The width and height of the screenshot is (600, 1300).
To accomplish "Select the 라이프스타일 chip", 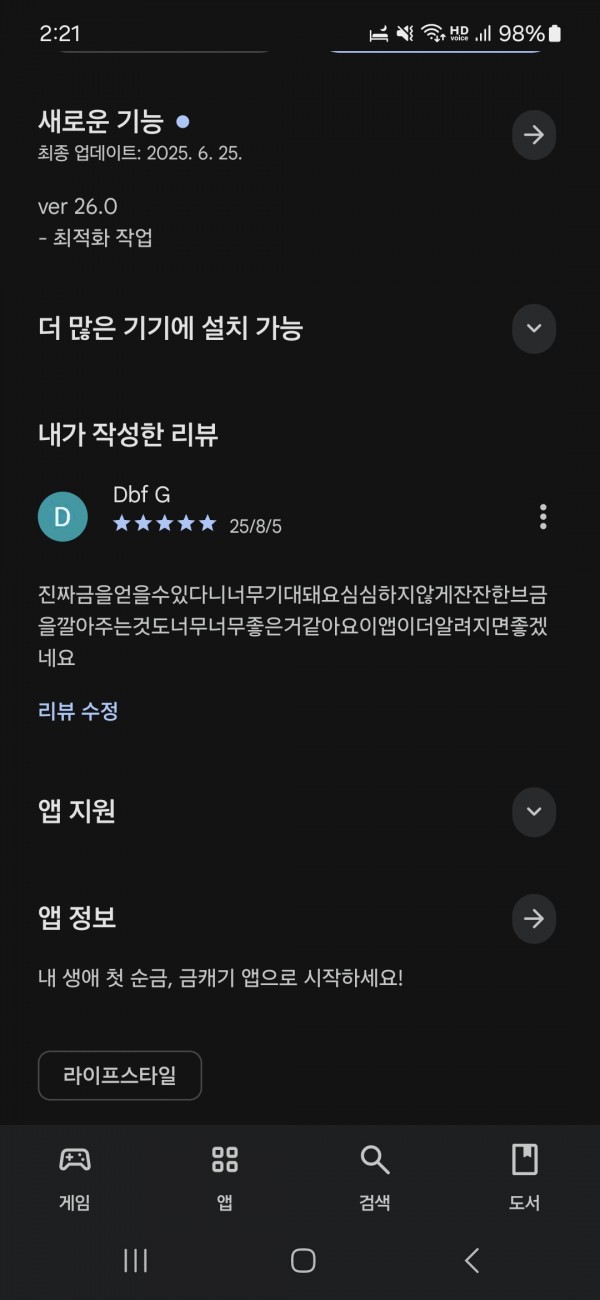I will point(120,1076).
